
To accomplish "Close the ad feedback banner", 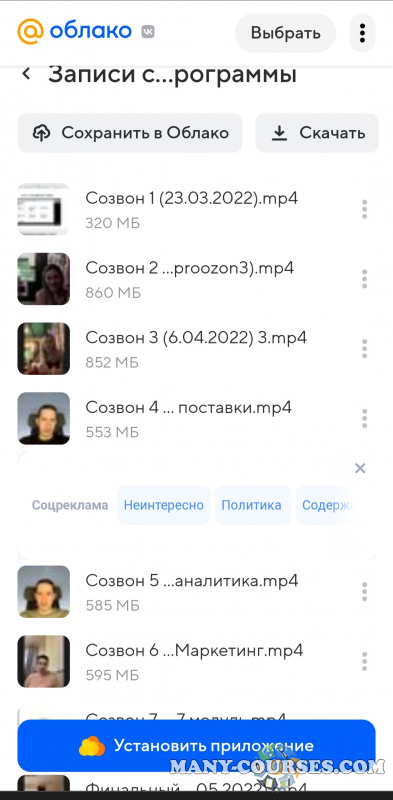I will coord(360,468).
